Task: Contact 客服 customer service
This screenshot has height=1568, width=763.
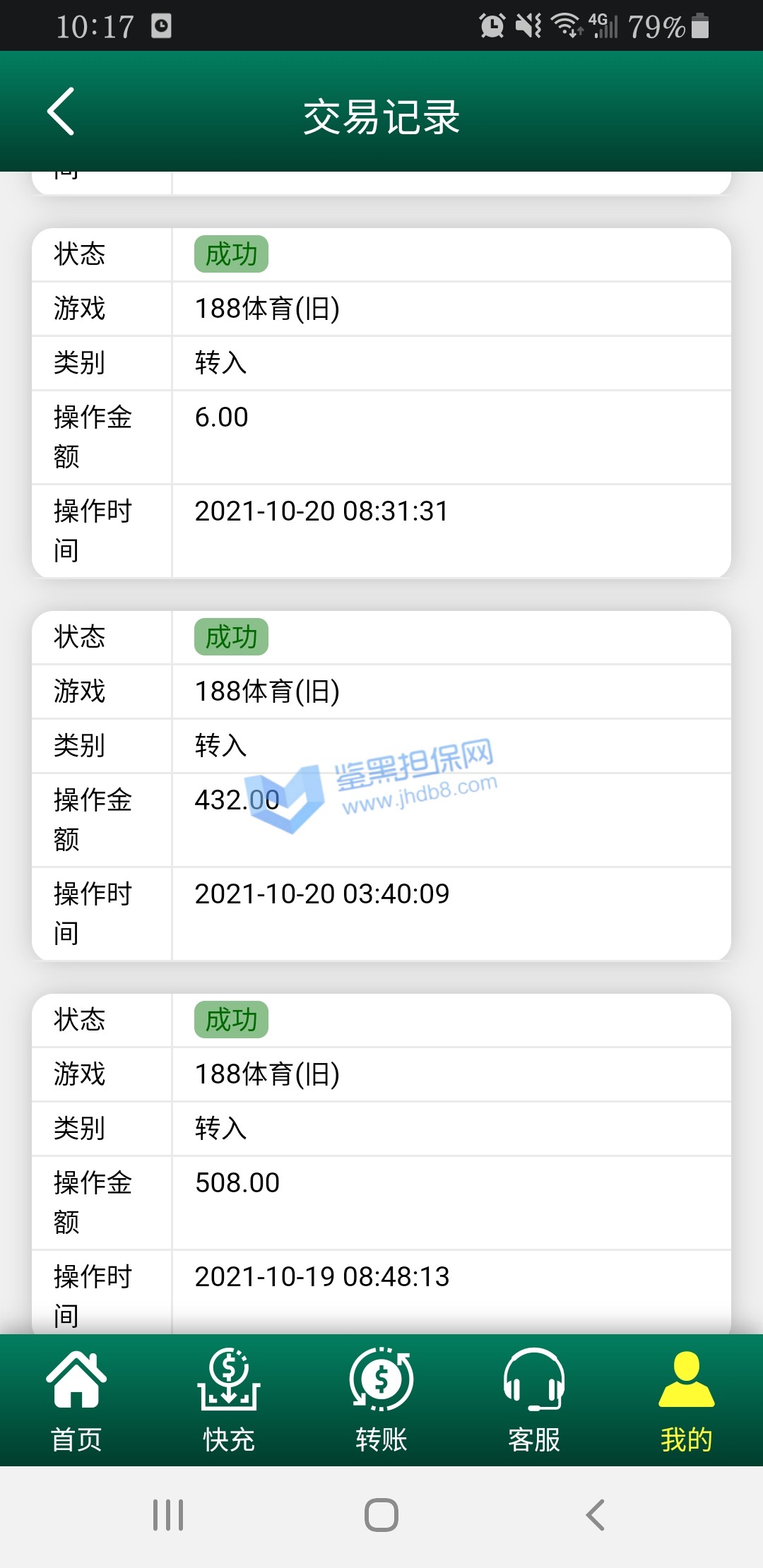Action: coord(534,1400)
